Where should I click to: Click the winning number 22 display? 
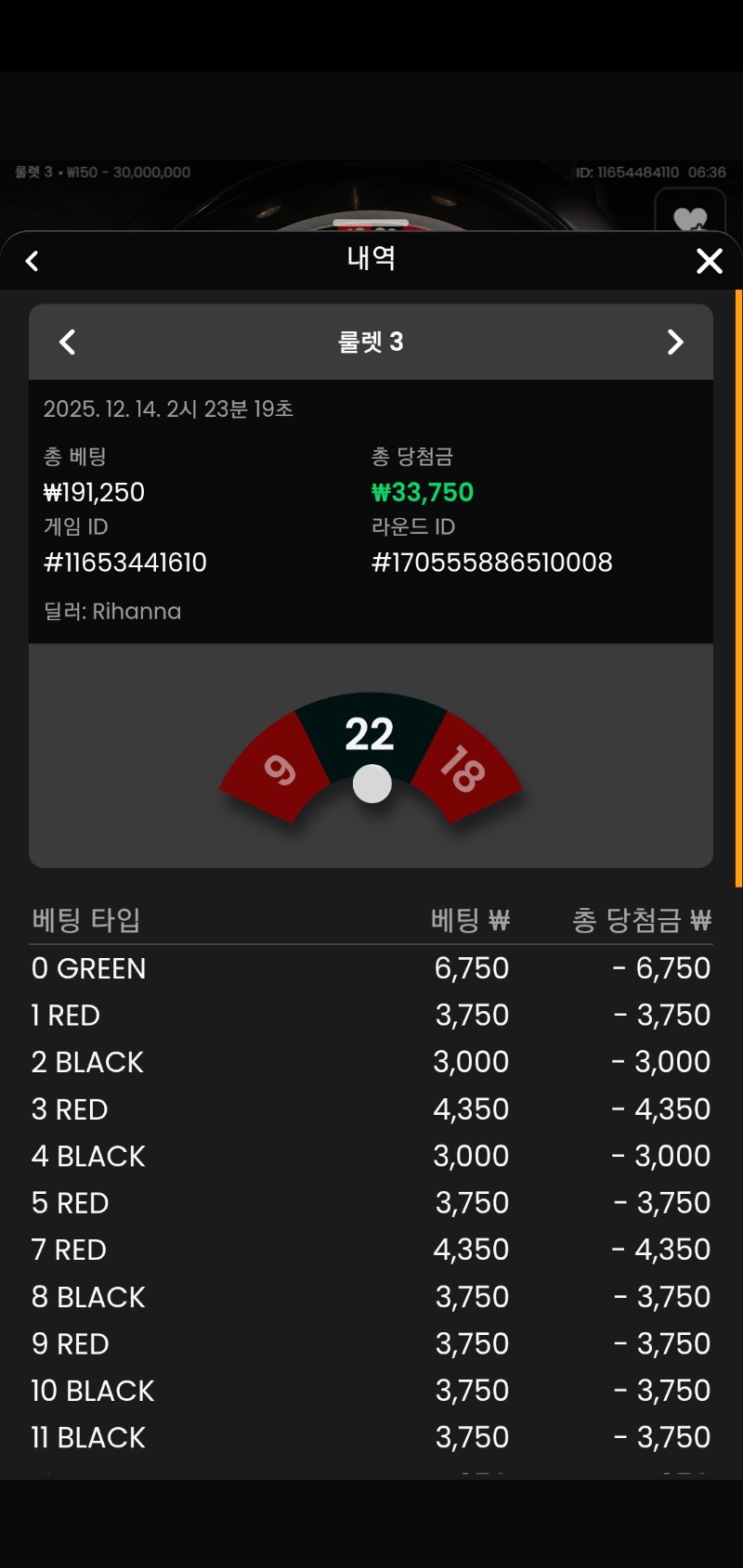(371, 734)
